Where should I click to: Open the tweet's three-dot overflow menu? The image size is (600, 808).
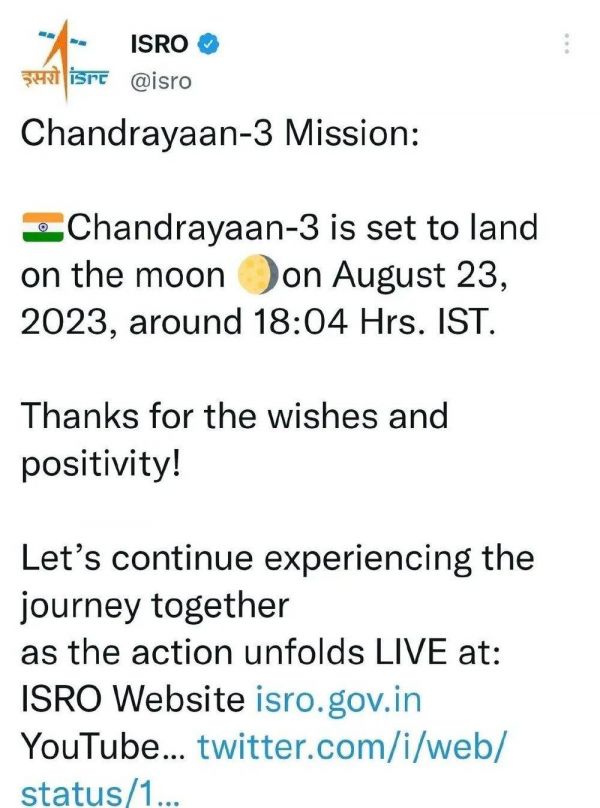click(x=567, y=45)
